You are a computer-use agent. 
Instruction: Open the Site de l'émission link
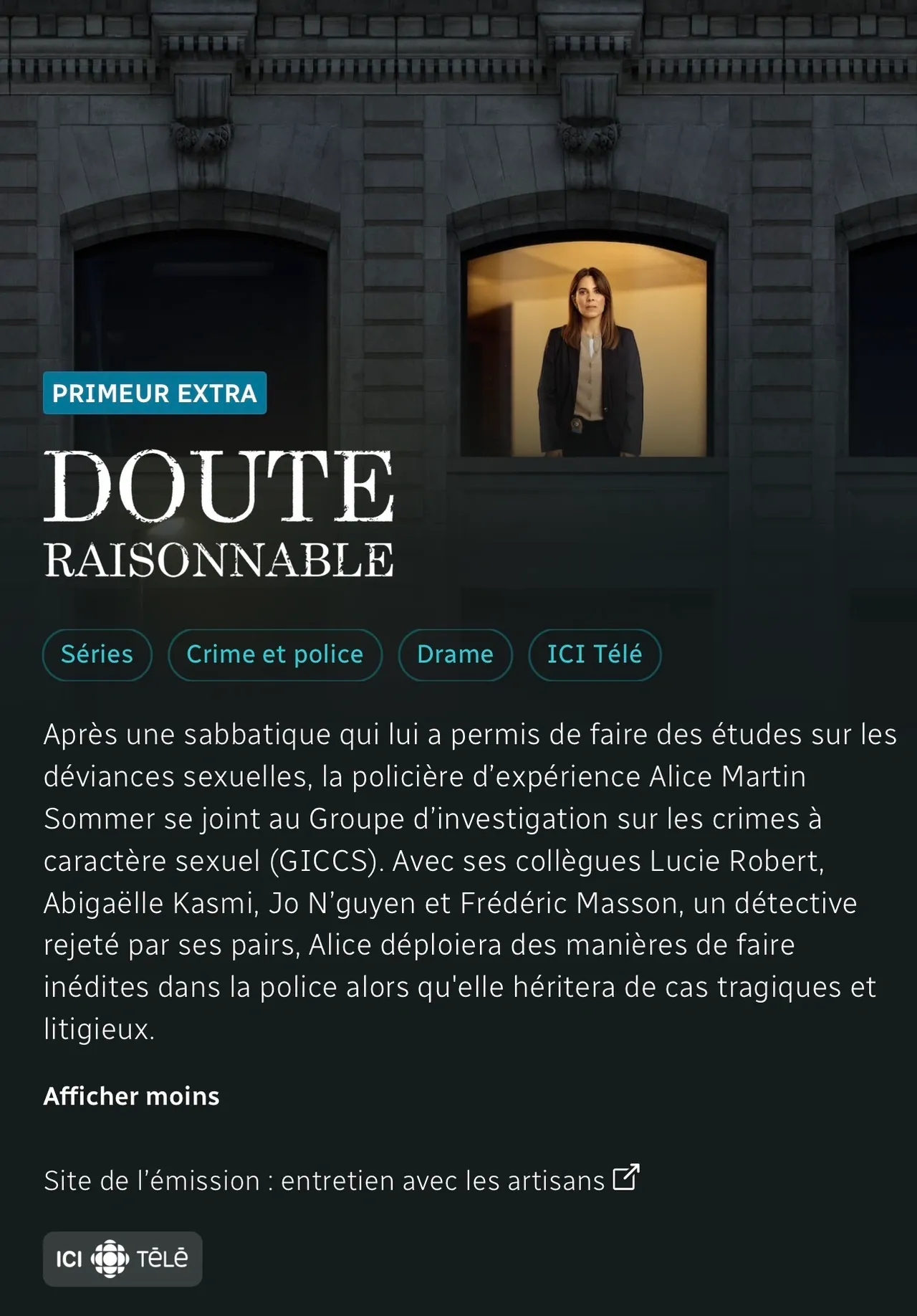click(341, 1181)
